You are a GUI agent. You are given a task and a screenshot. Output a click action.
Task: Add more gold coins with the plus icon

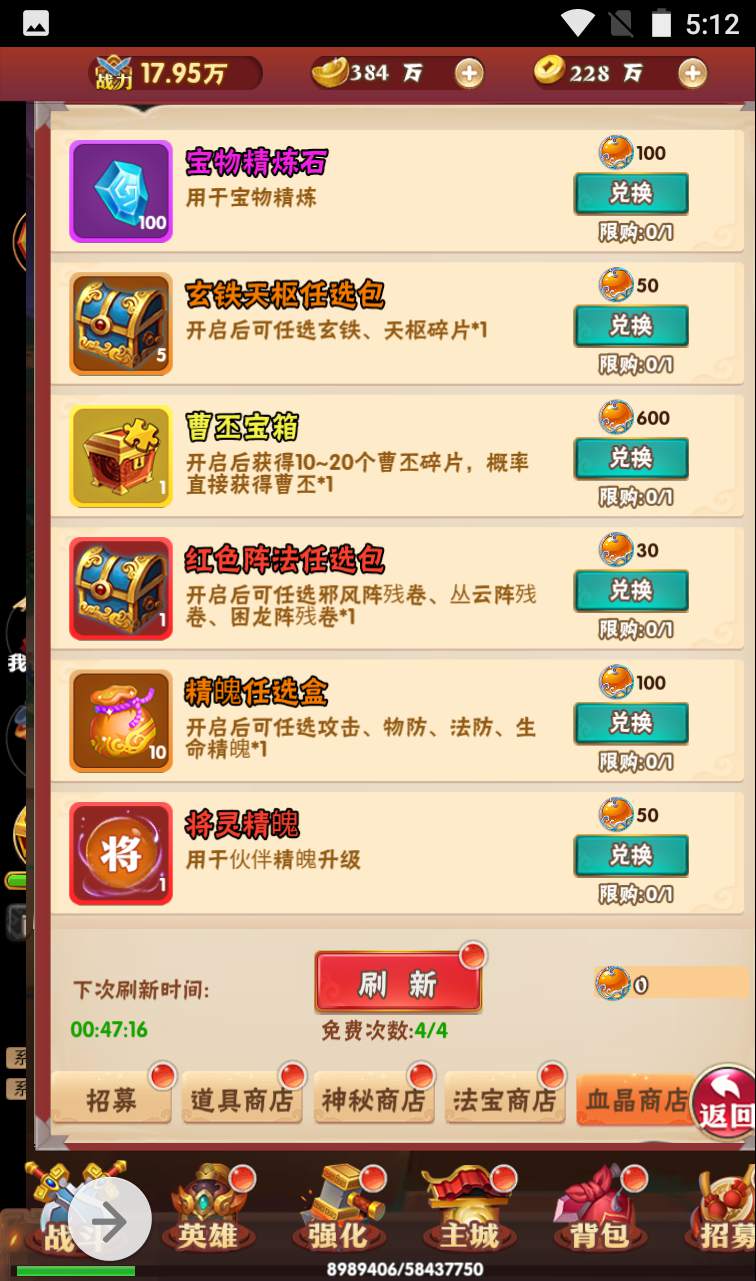(692, 73)
